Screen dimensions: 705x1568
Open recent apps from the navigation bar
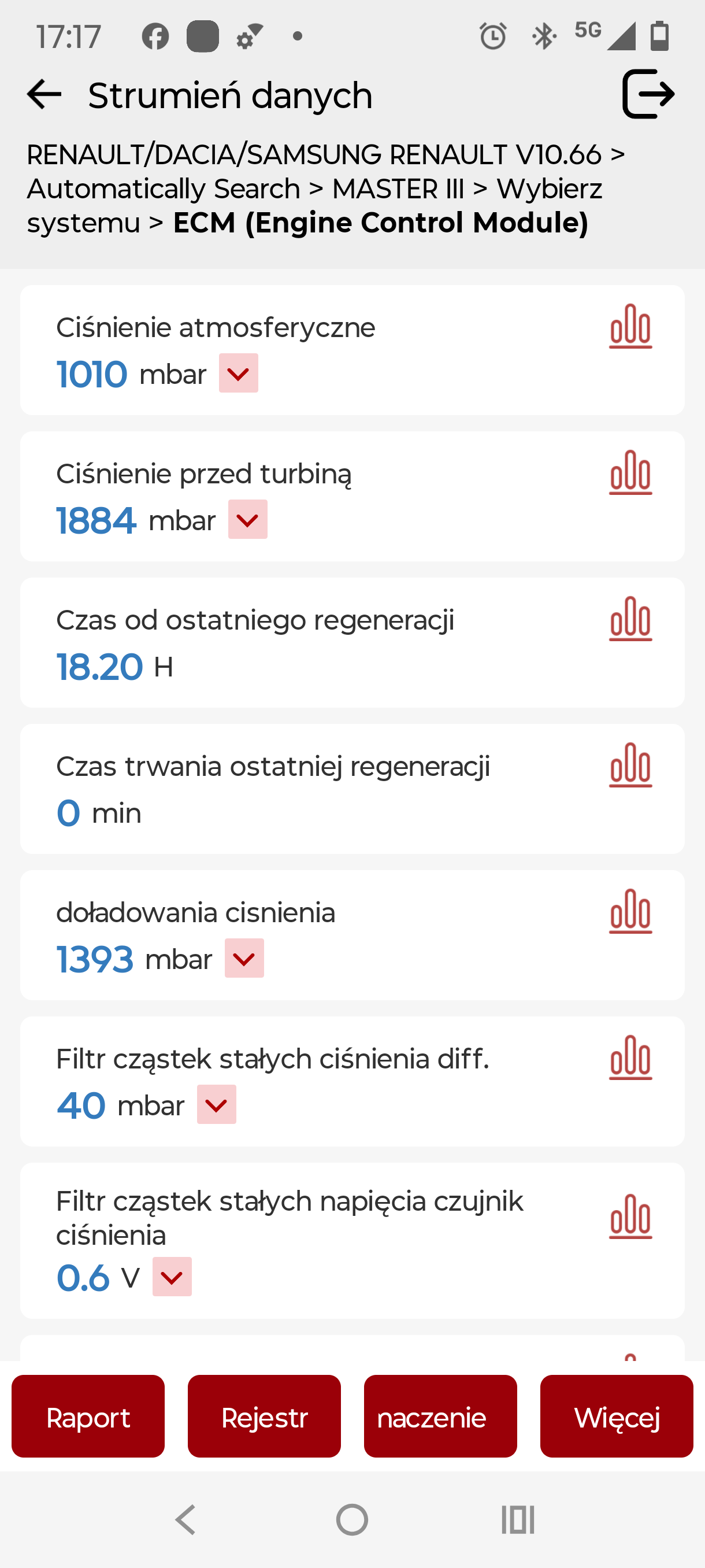point(518,1520)
